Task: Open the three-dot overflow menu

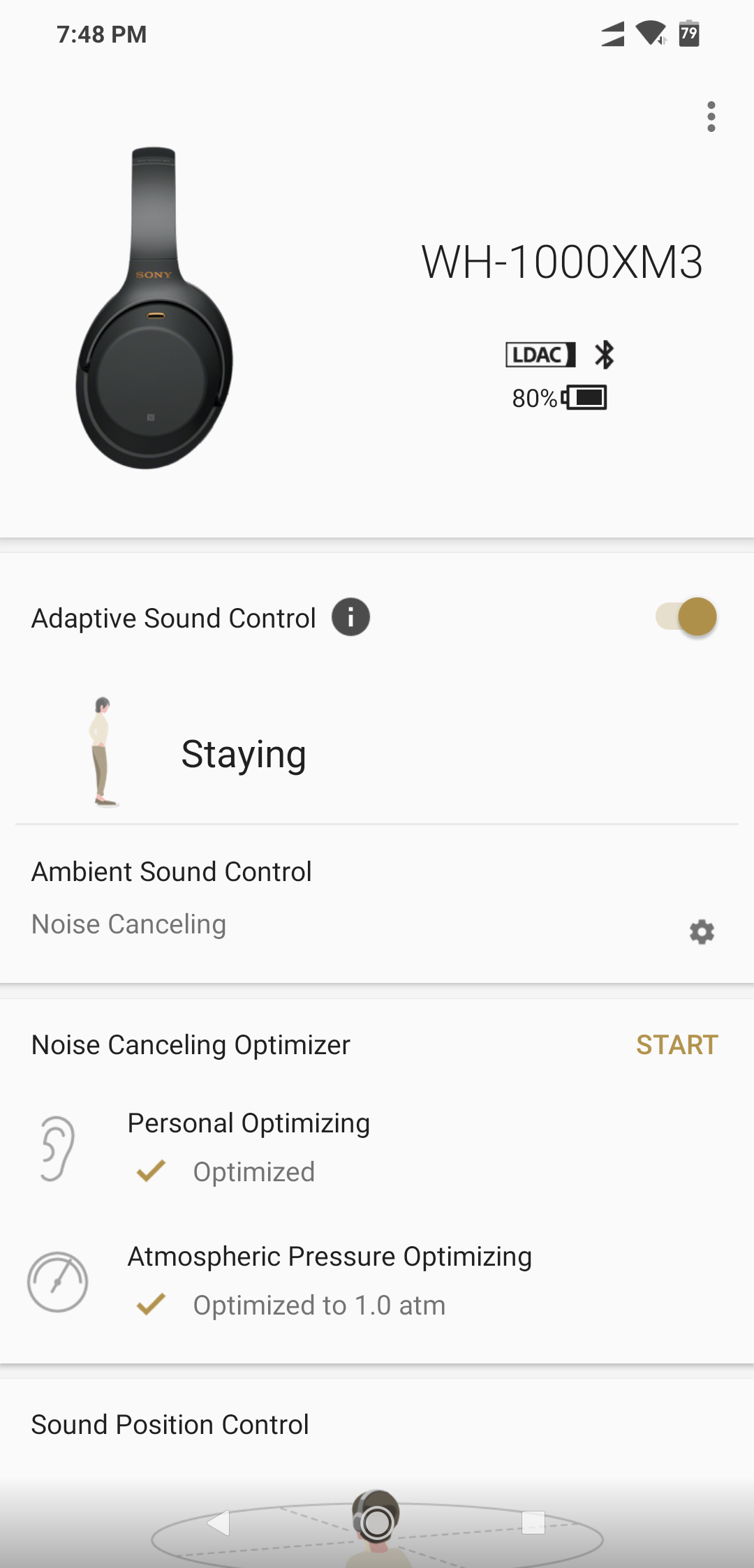Action: point(711,117)
